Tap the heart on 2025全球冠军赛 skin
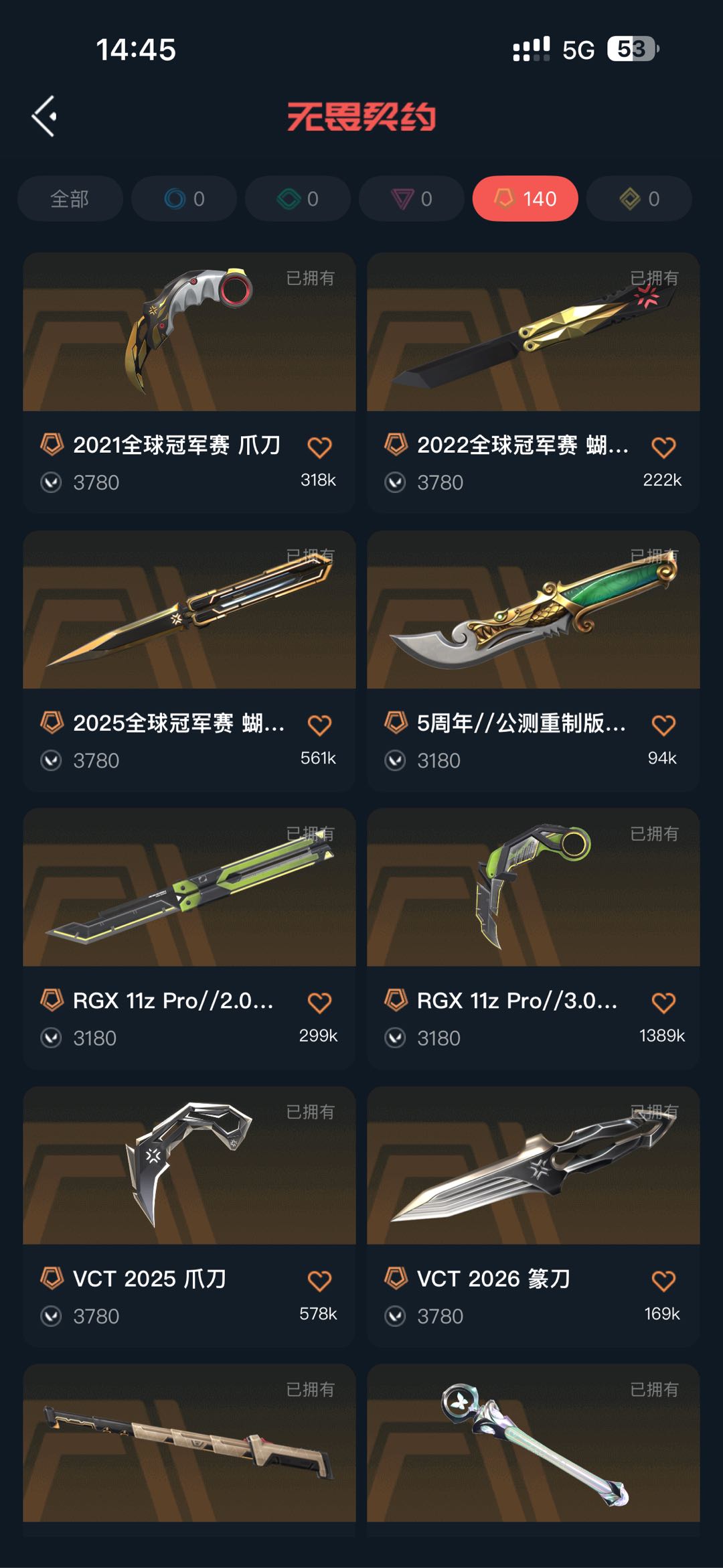 click(319, 725)
